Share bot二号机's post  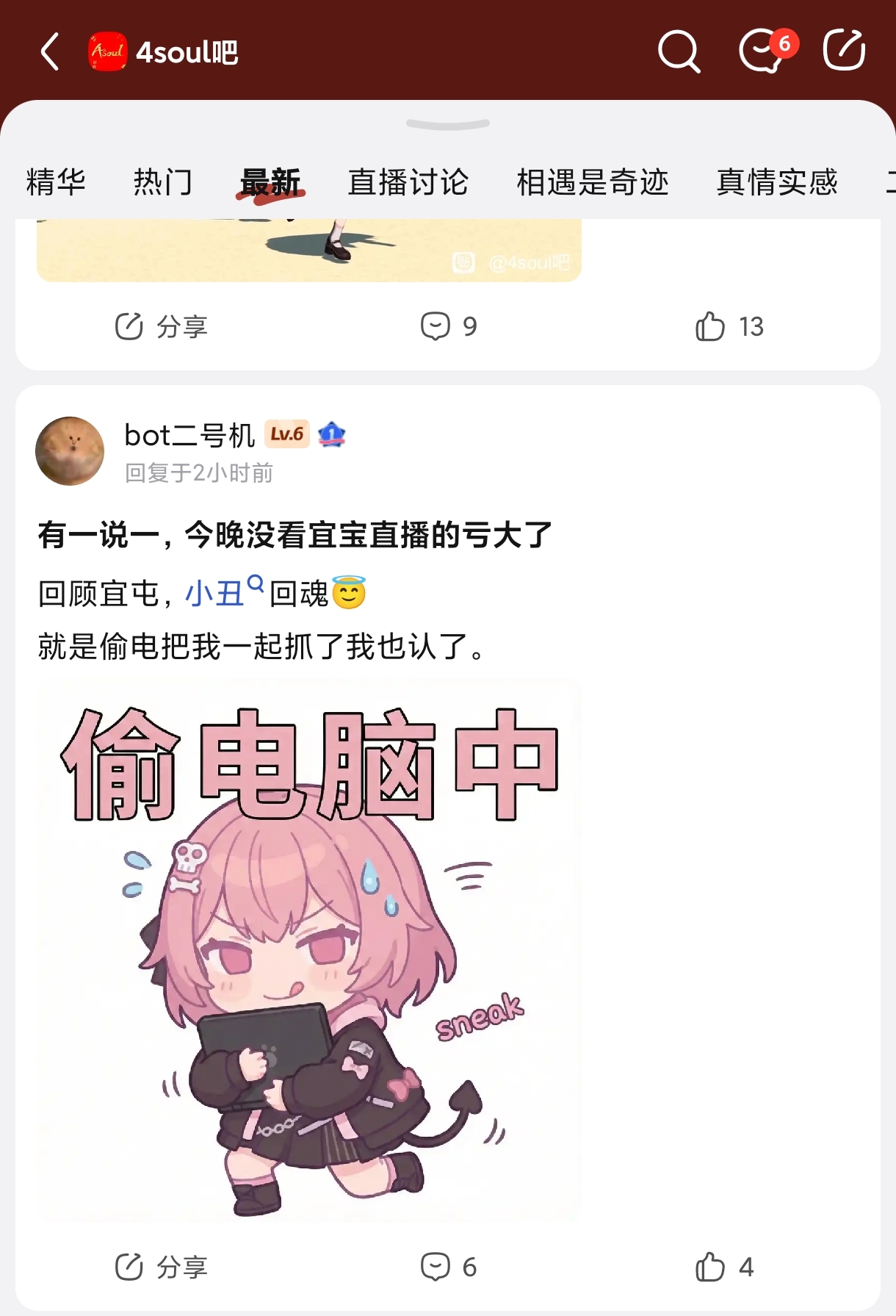162,1267
